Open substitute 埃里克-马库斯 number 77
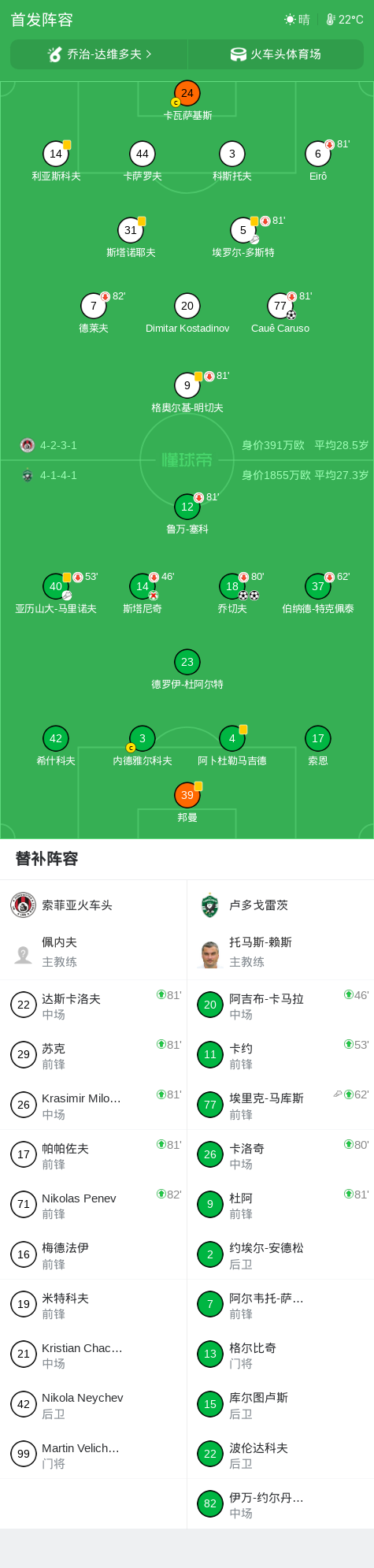Viewport: 374px width, 1568px height. [280, 1105]
